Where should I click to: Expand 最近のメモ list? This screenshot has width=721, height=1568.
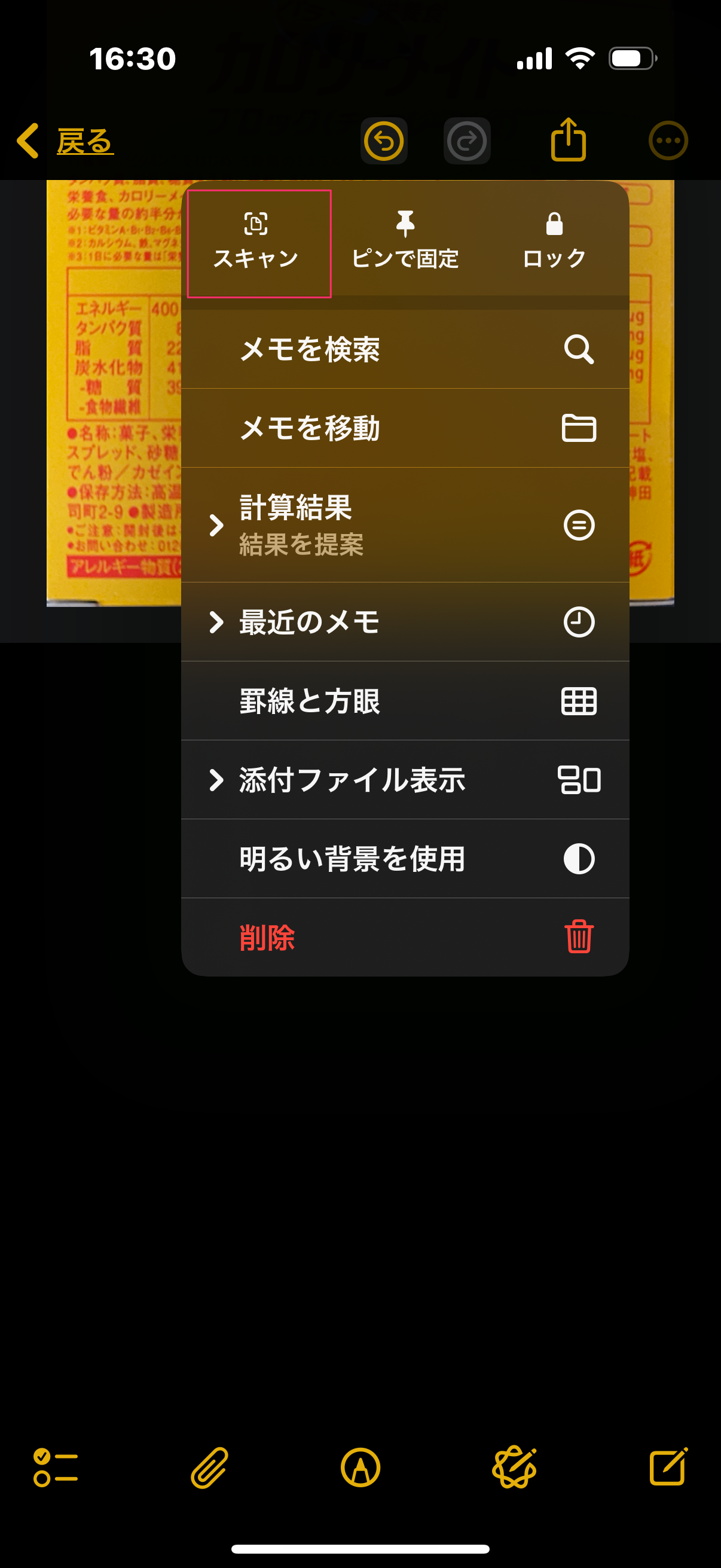pos(405,622)
